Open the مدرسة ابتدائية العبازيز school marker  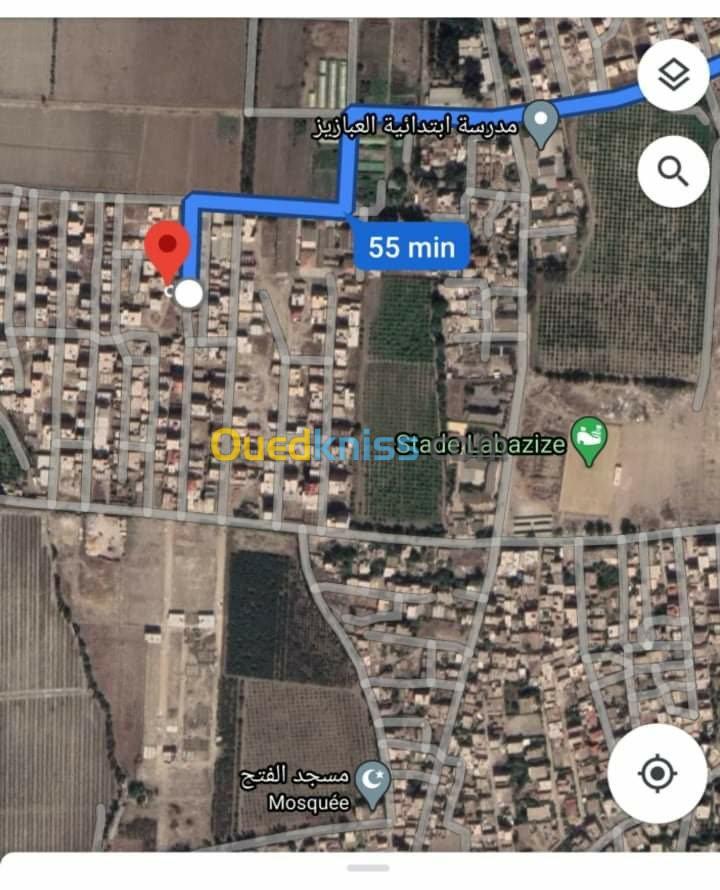[x=543, y=125]
